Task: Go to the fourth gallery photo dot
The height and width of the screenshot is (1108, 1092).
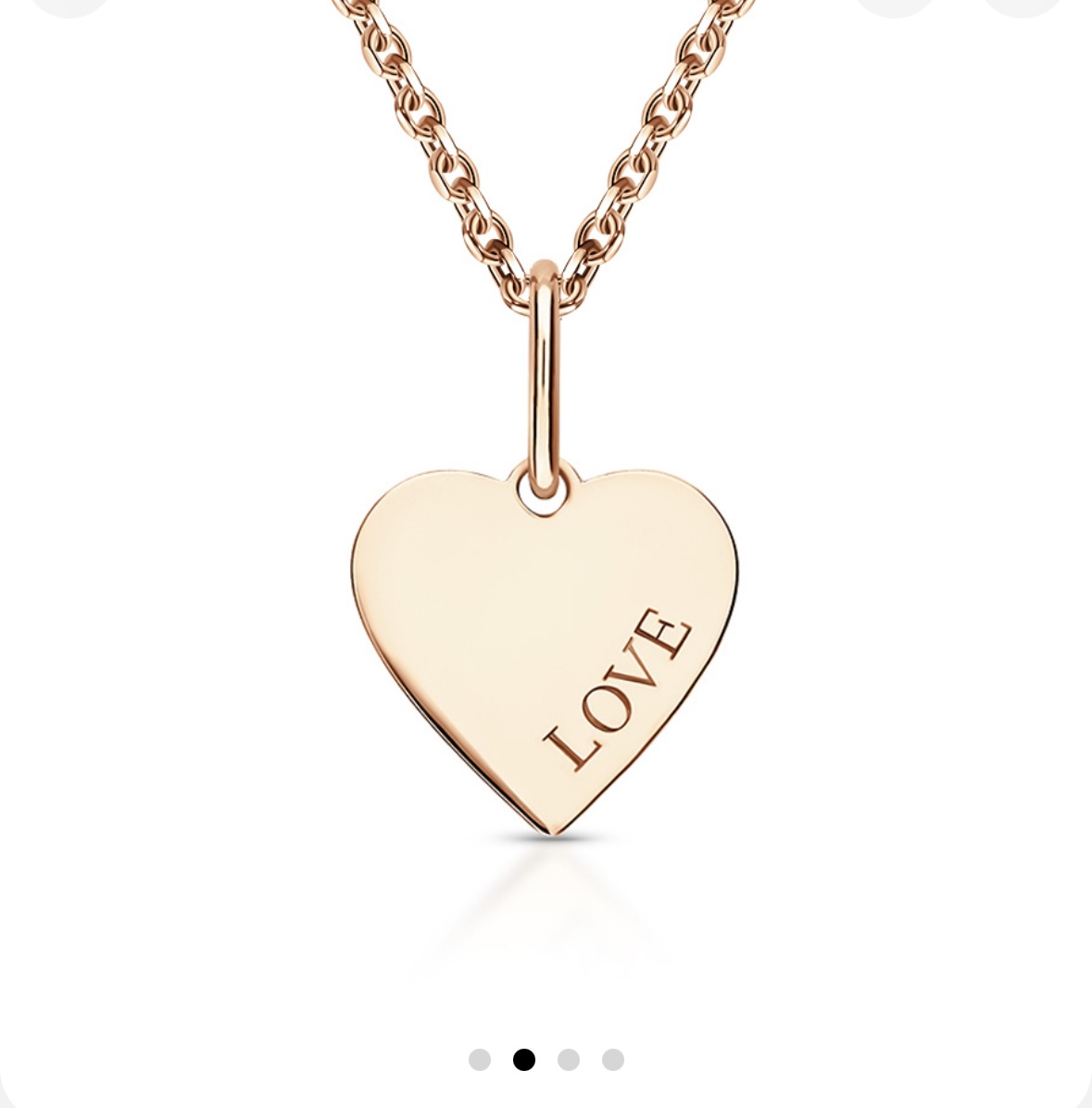Action: point(613,1060)
